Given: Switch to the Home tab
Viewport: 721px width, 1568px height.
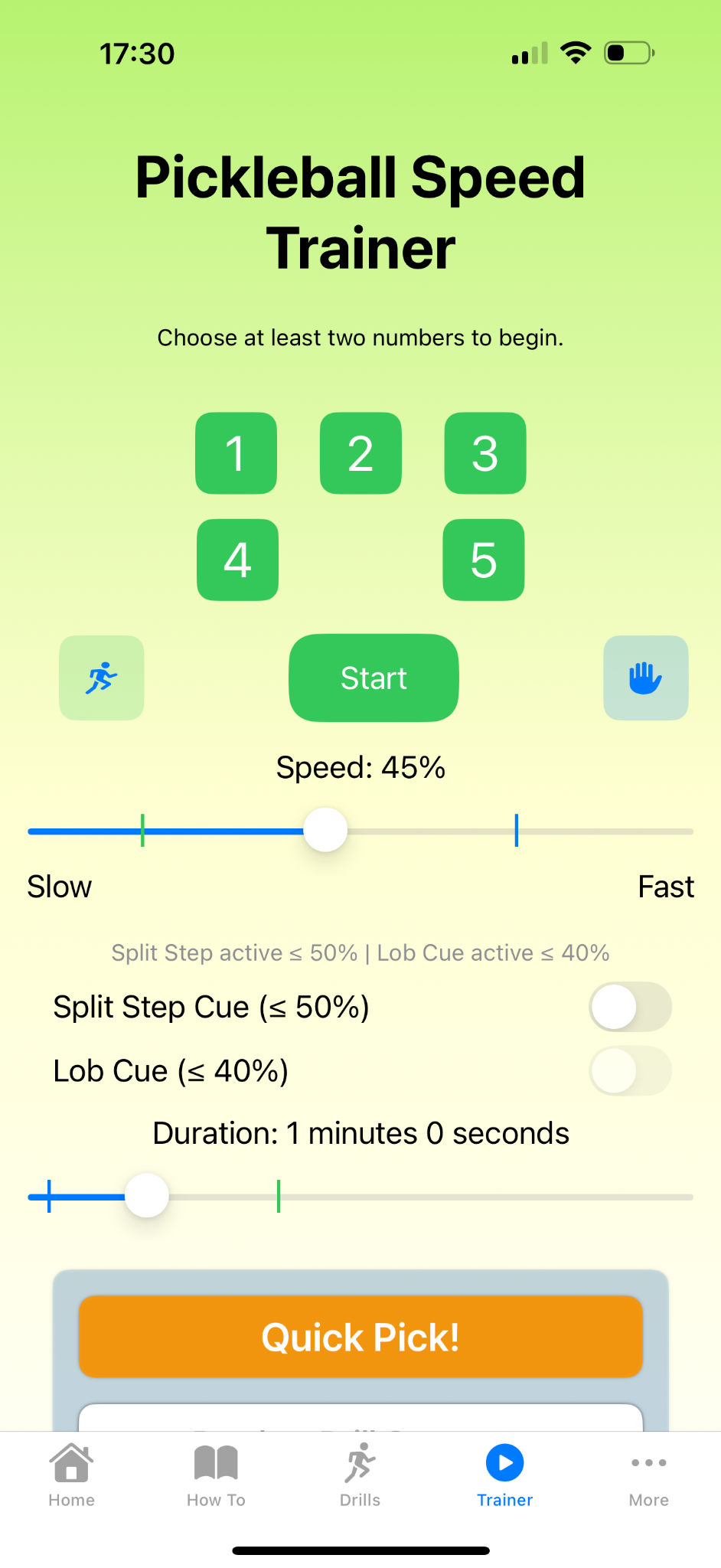Looking at the screenshot, I should coord(71,1478).
